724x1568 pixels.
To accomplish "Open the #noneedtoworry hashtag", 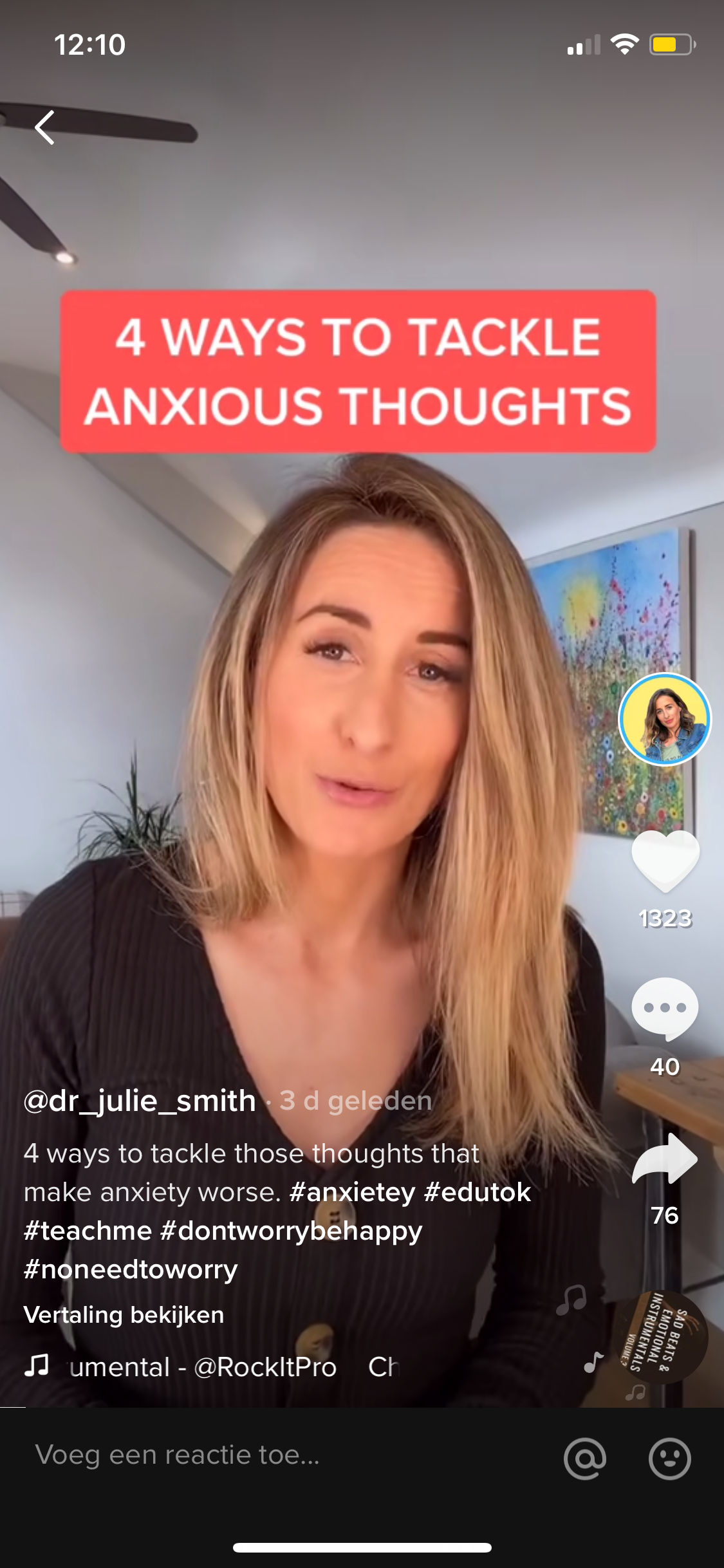I will click(131, 1269).
